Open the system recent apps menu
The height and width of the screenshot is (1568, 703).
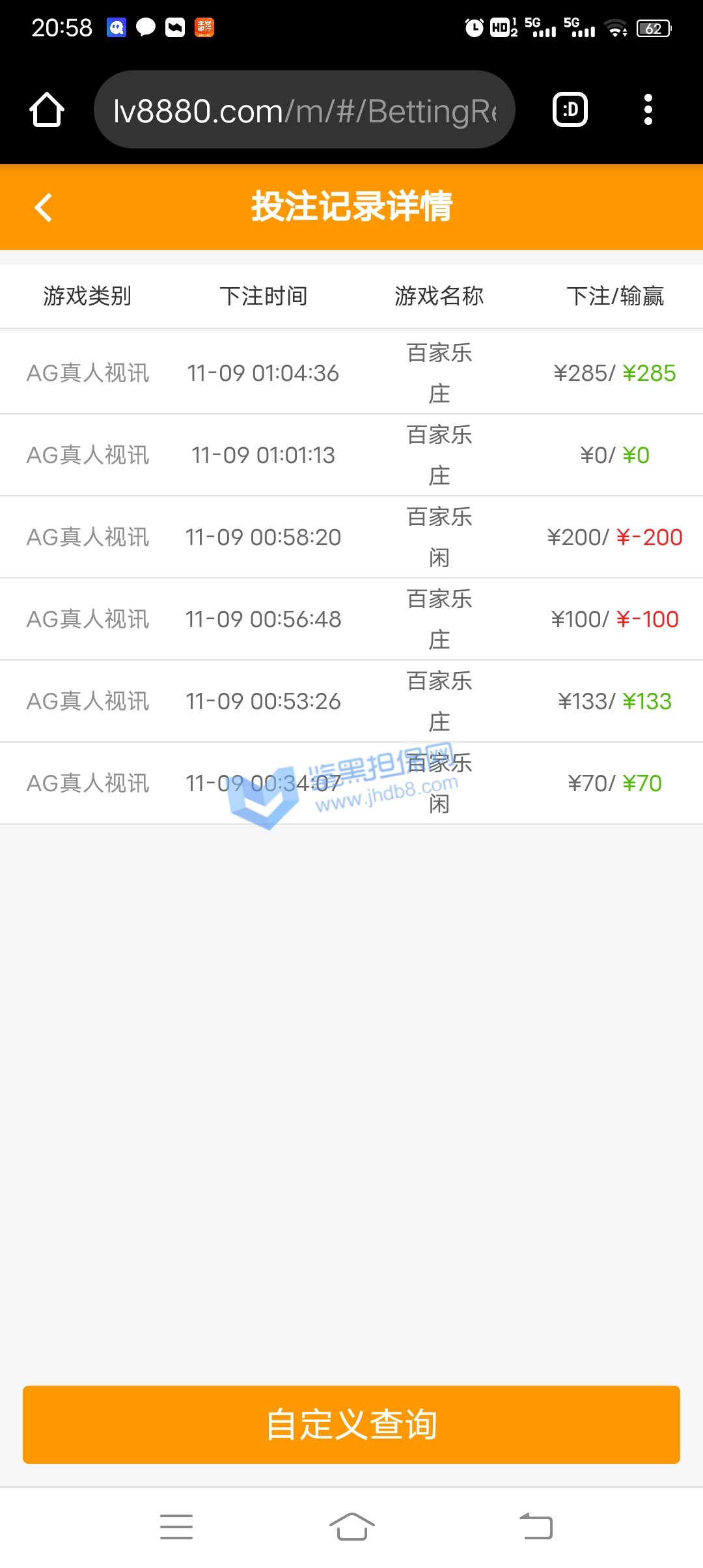(x=176, y=1527)
